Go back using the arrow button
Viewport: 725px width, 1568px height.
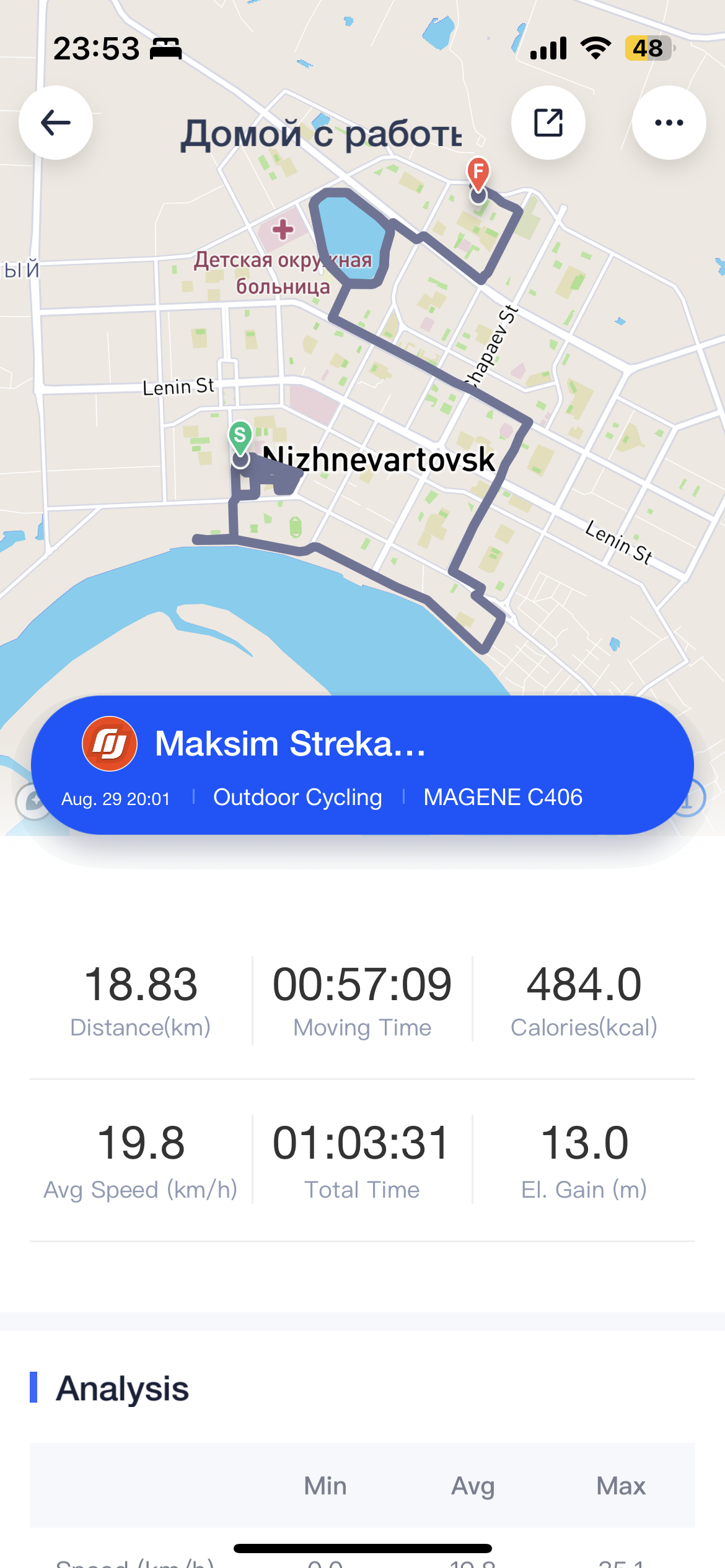point(56,123)
